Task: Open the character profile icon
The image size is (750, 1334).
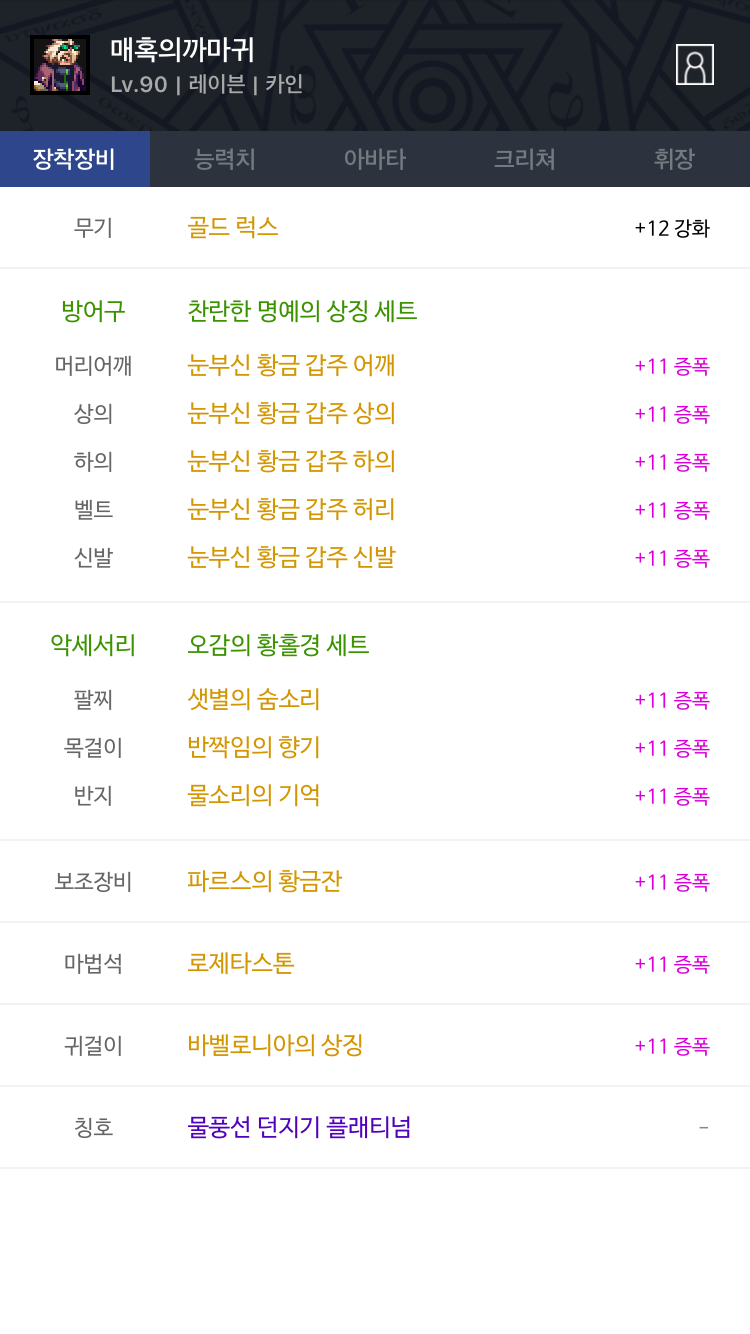Action: click(x=695, y=65)
